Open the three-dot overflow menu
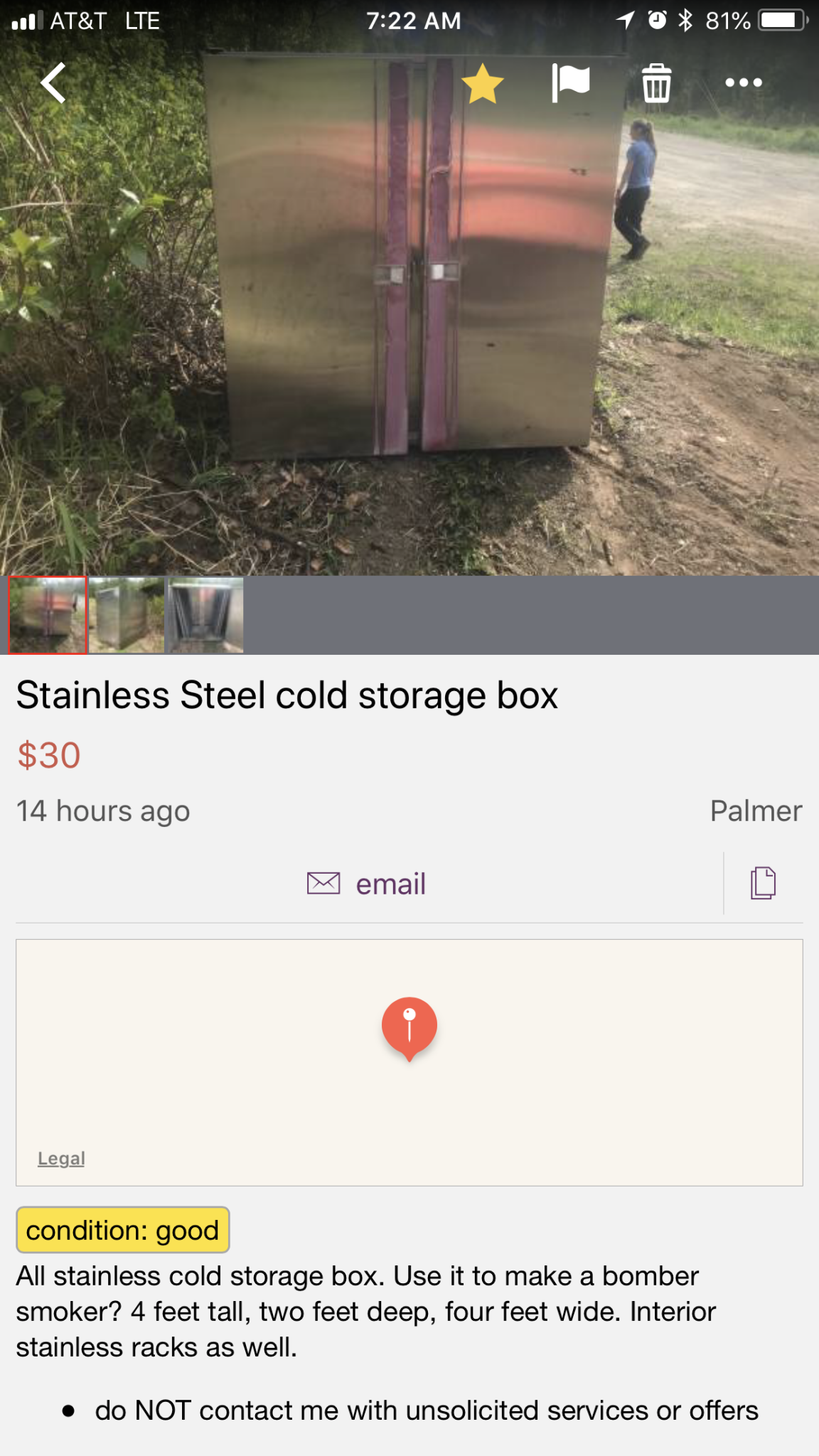The width and height of the screenshot is (819, 1456). tap(743, 83)
